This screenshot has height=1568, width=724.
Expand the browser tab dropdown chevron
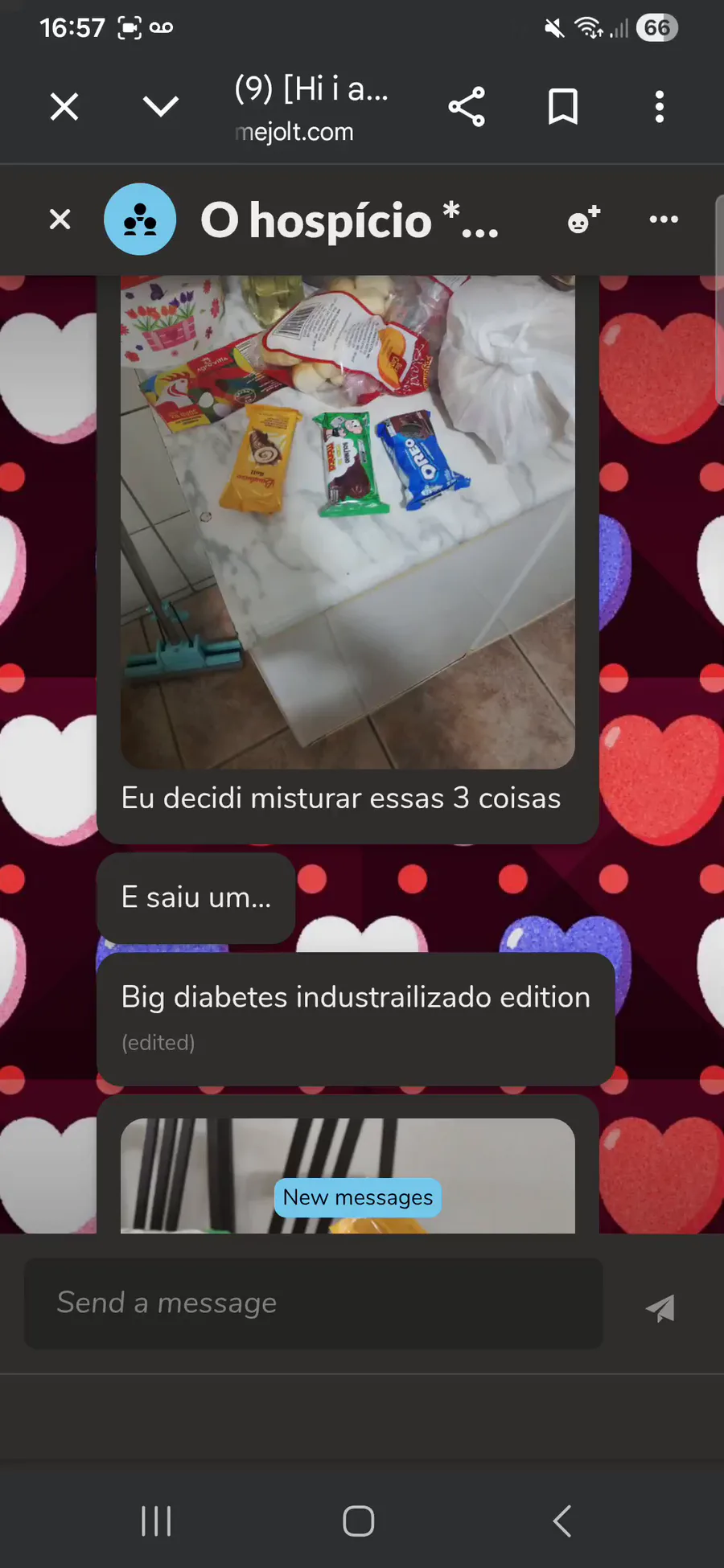160,106
